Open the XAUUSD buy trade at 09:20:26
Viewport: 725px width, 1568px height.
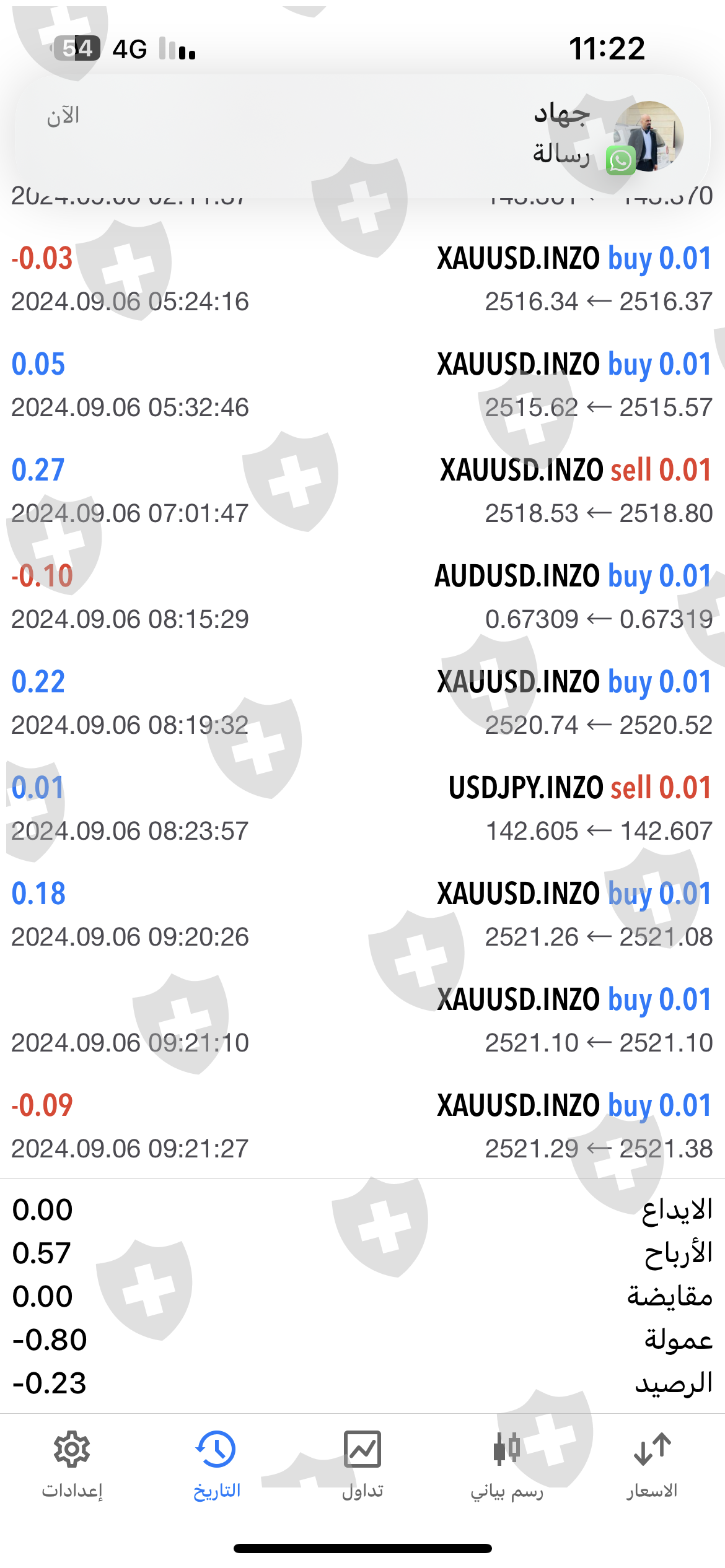pyautogui.click(x=362, y=915)
